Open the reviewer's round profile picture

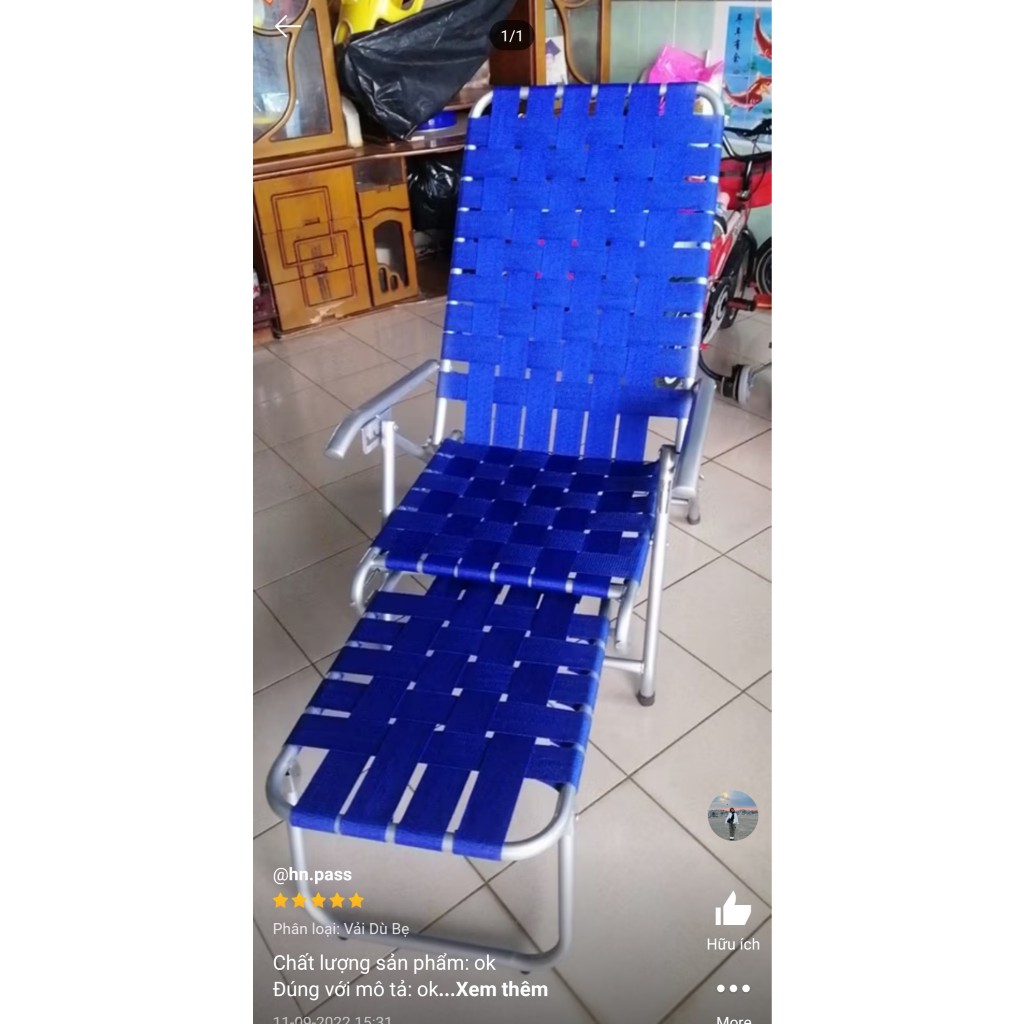click(733, 815)
